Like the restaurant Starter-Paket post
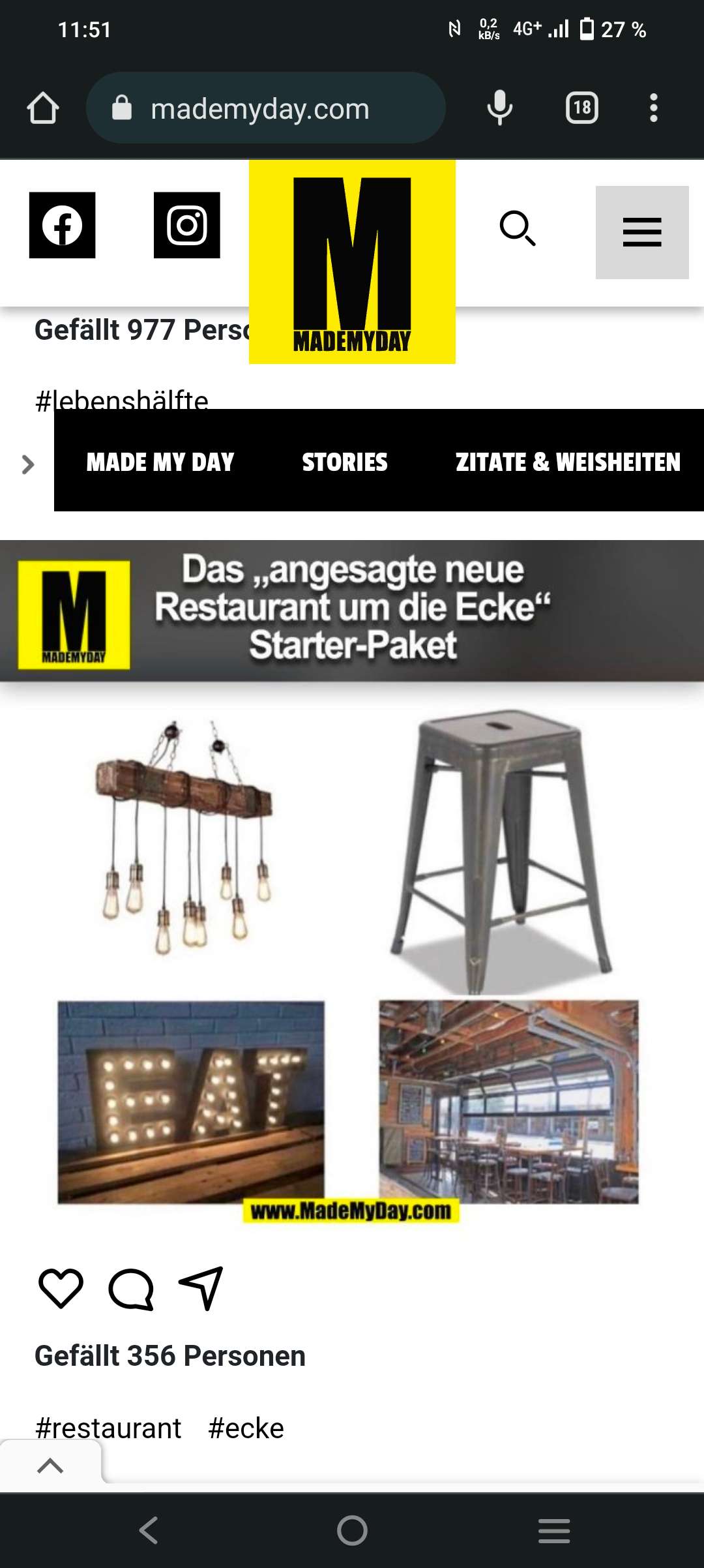This screenshot has width=704, height=1568. (61, 1289)
